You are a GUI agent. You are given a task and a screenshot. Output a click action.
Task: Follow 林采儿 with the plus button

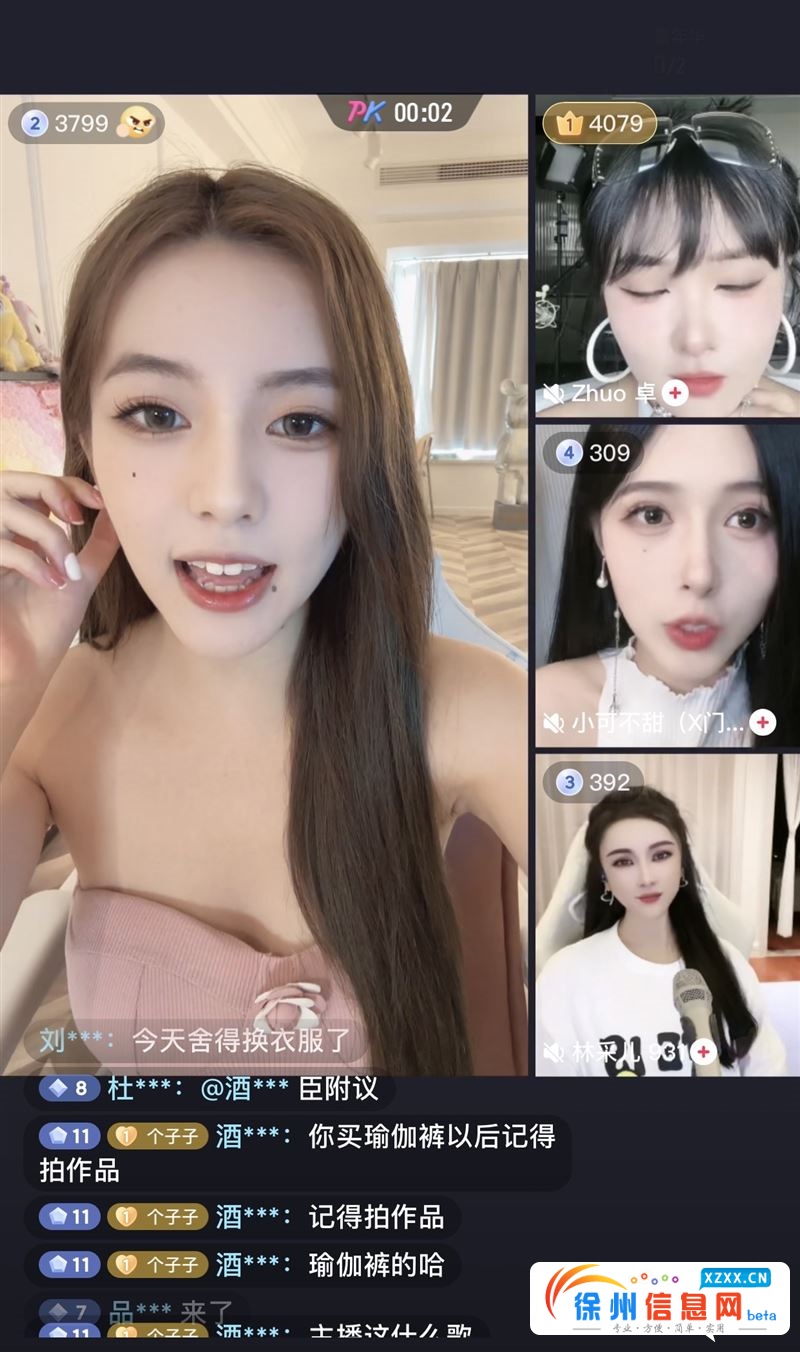703,1051
